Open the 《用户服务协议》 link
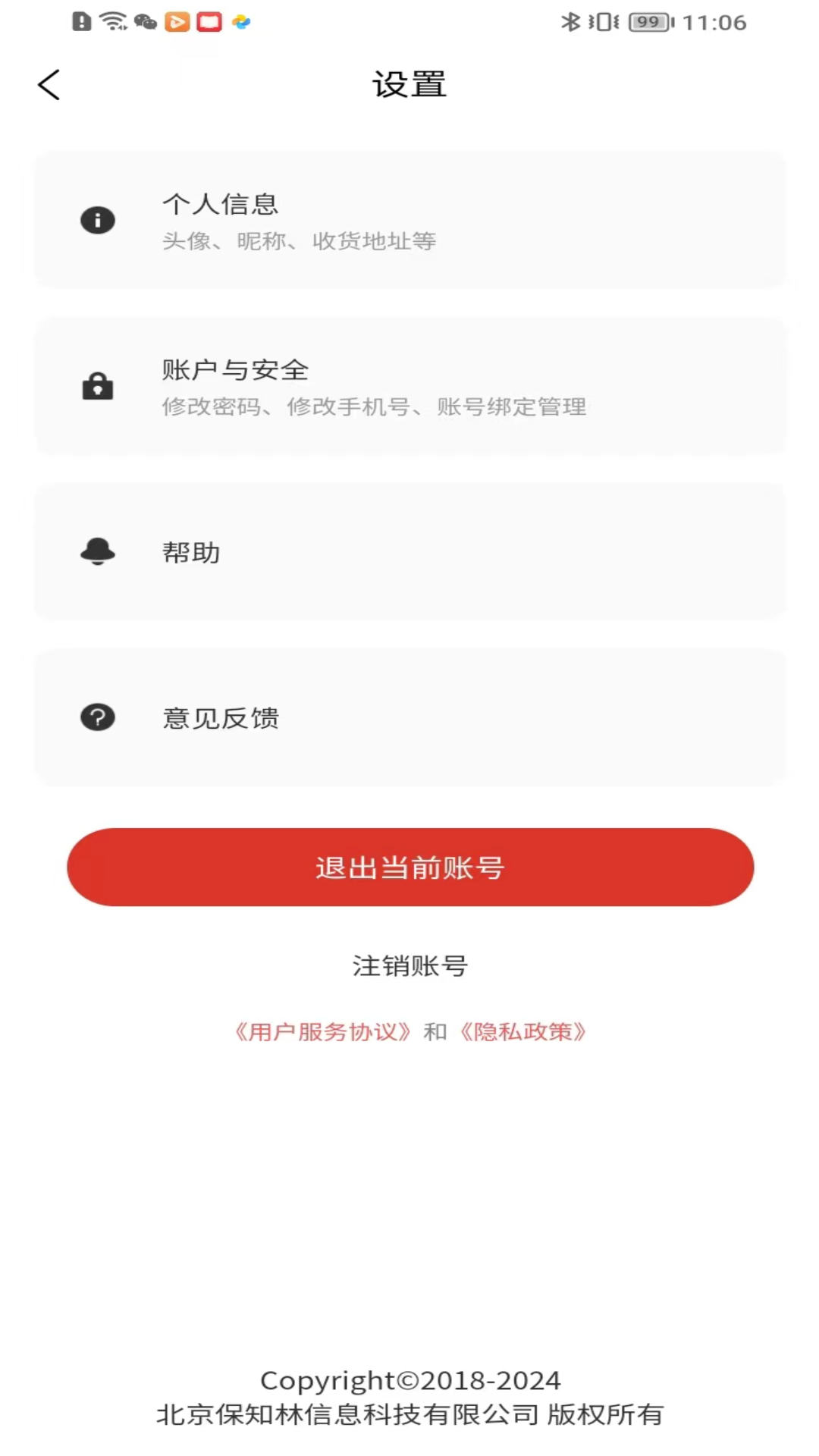 click(x=323, y=1032)
